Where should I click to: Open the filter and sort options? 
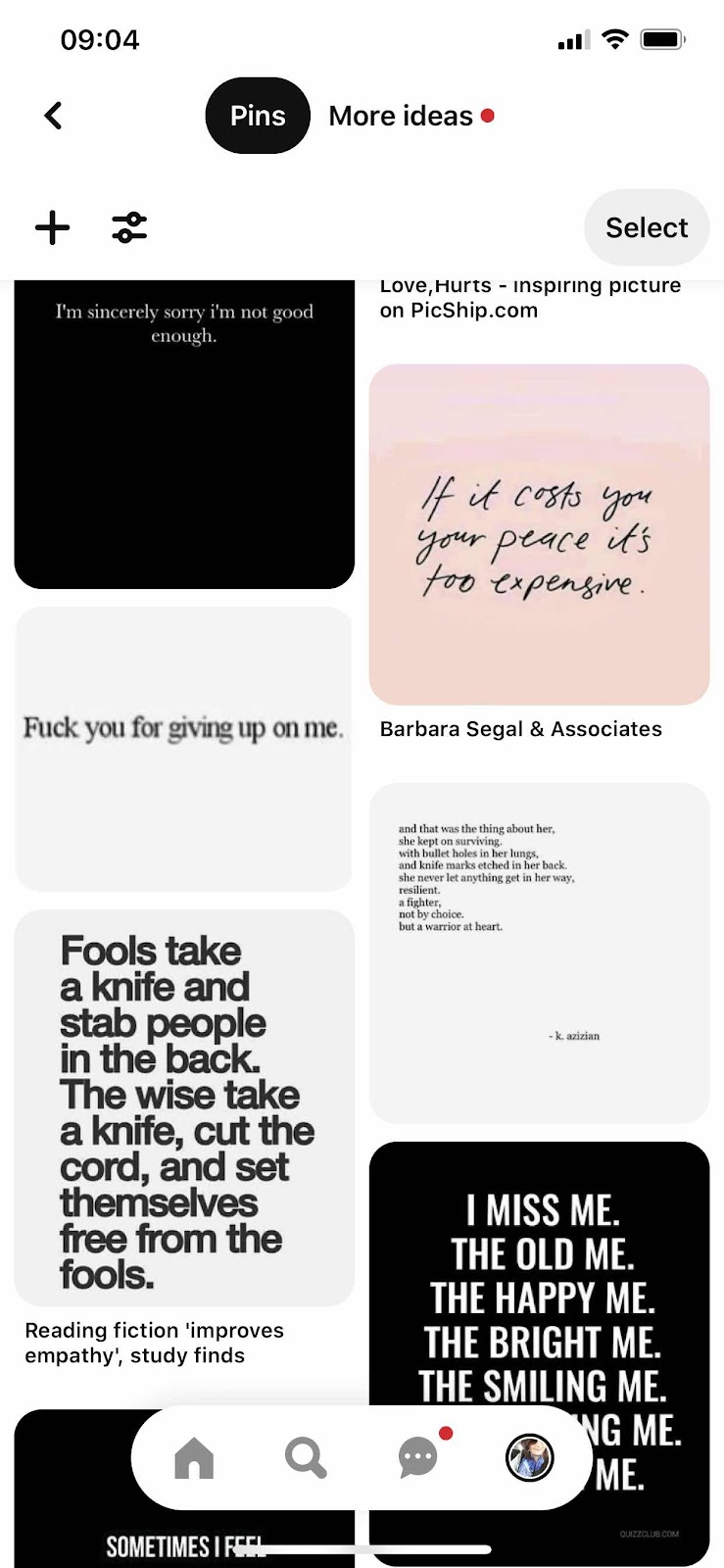[x=129, y=227]
